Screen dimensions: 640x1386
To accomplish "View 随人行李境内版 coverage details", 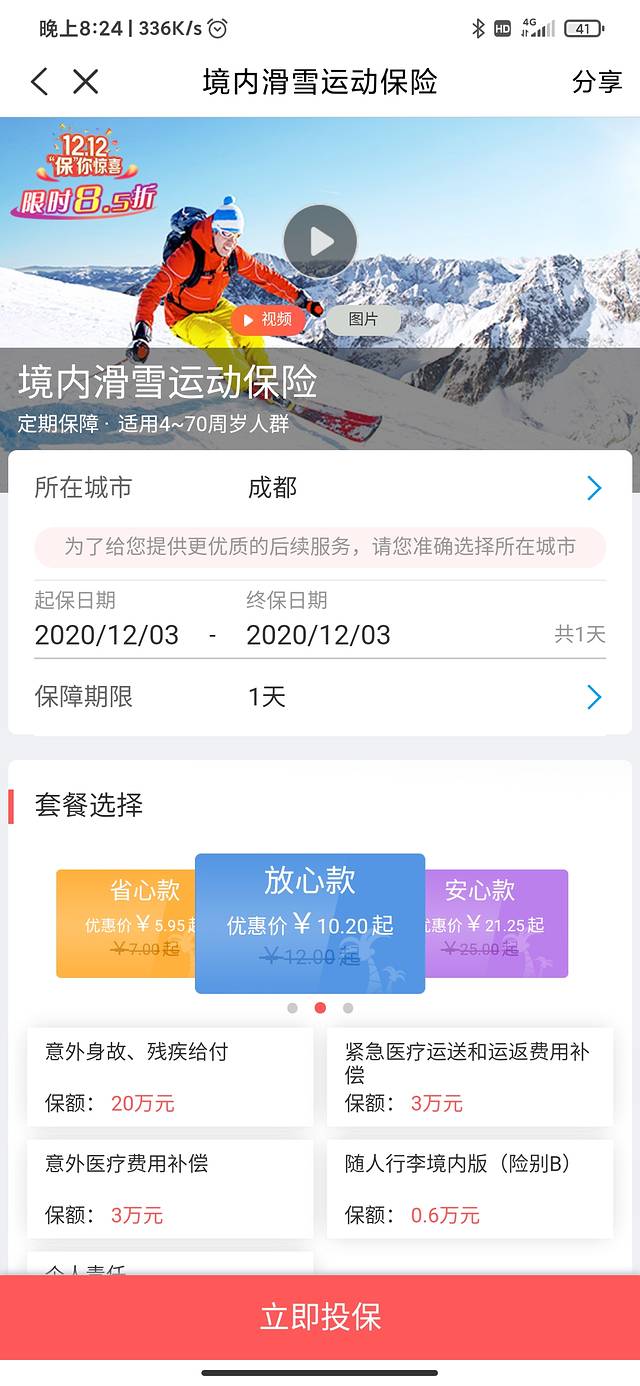I will [470, 1189].
